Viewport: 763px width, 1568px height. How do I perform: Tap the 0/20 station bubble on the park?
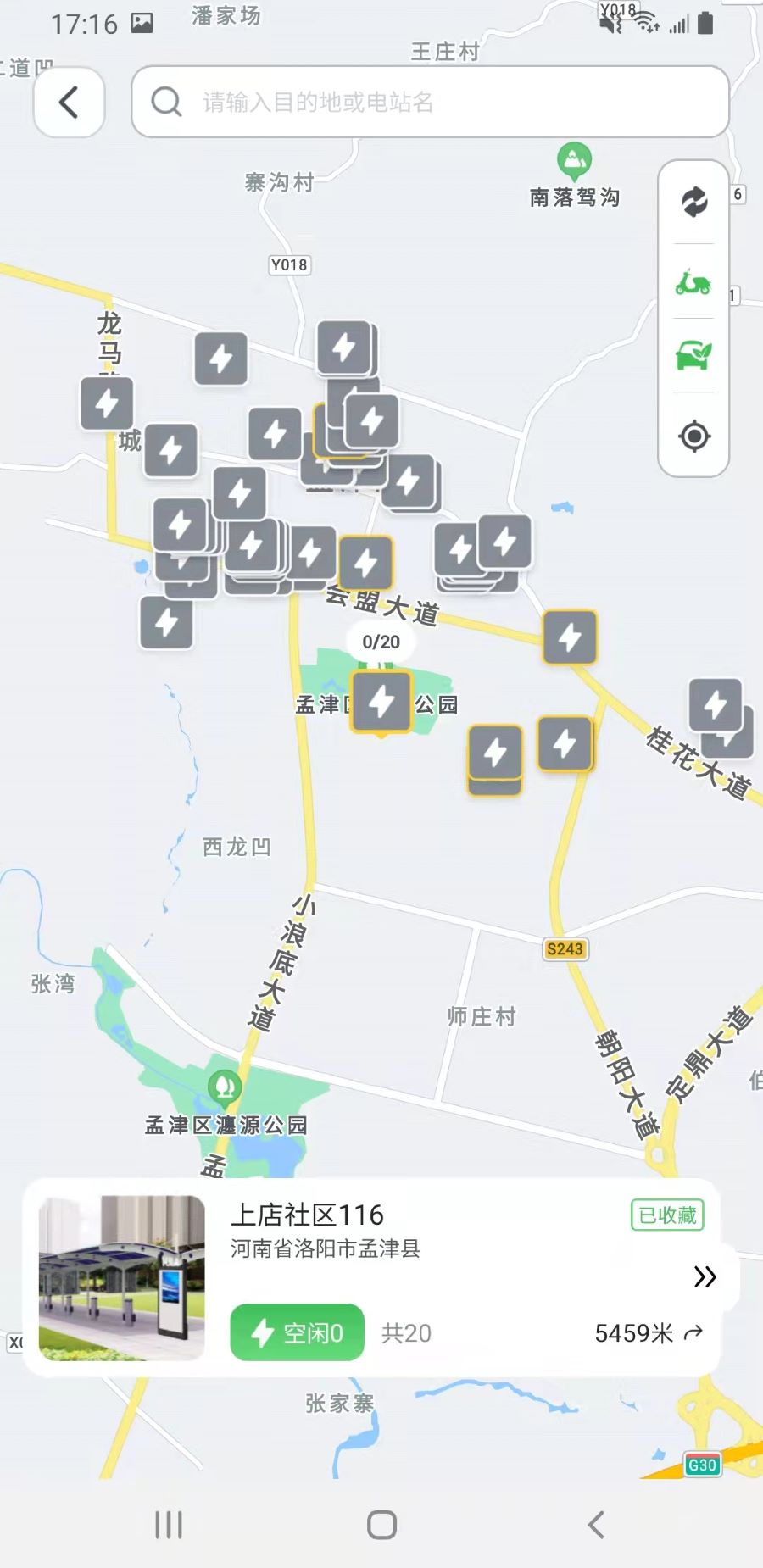coord(381,642)
